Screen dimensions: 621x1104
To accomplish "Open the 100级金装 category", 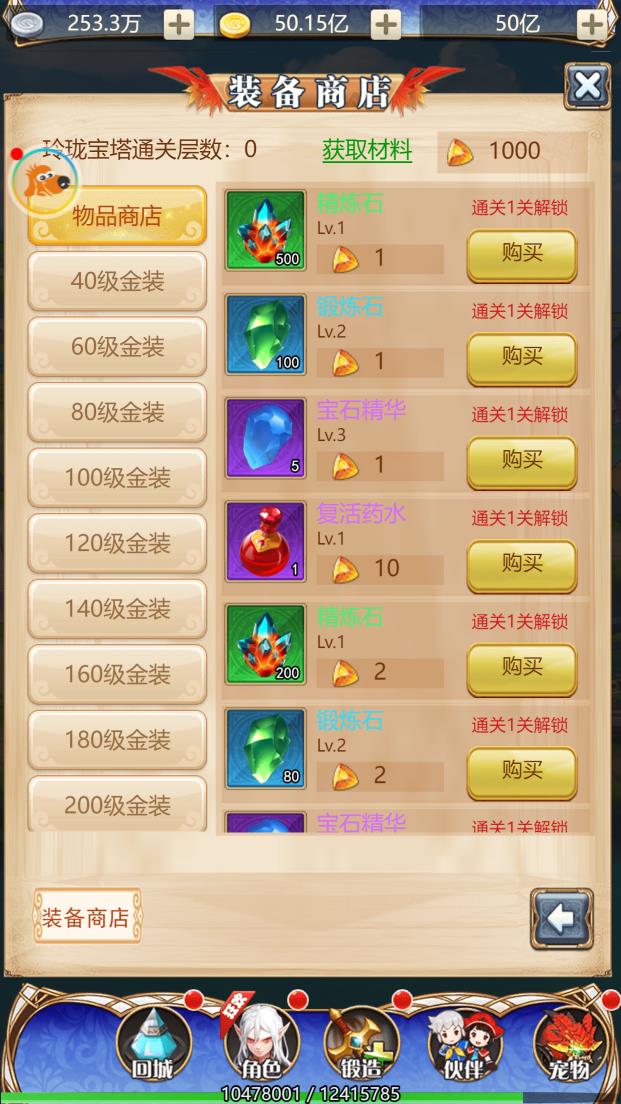I will coord(117,478).
